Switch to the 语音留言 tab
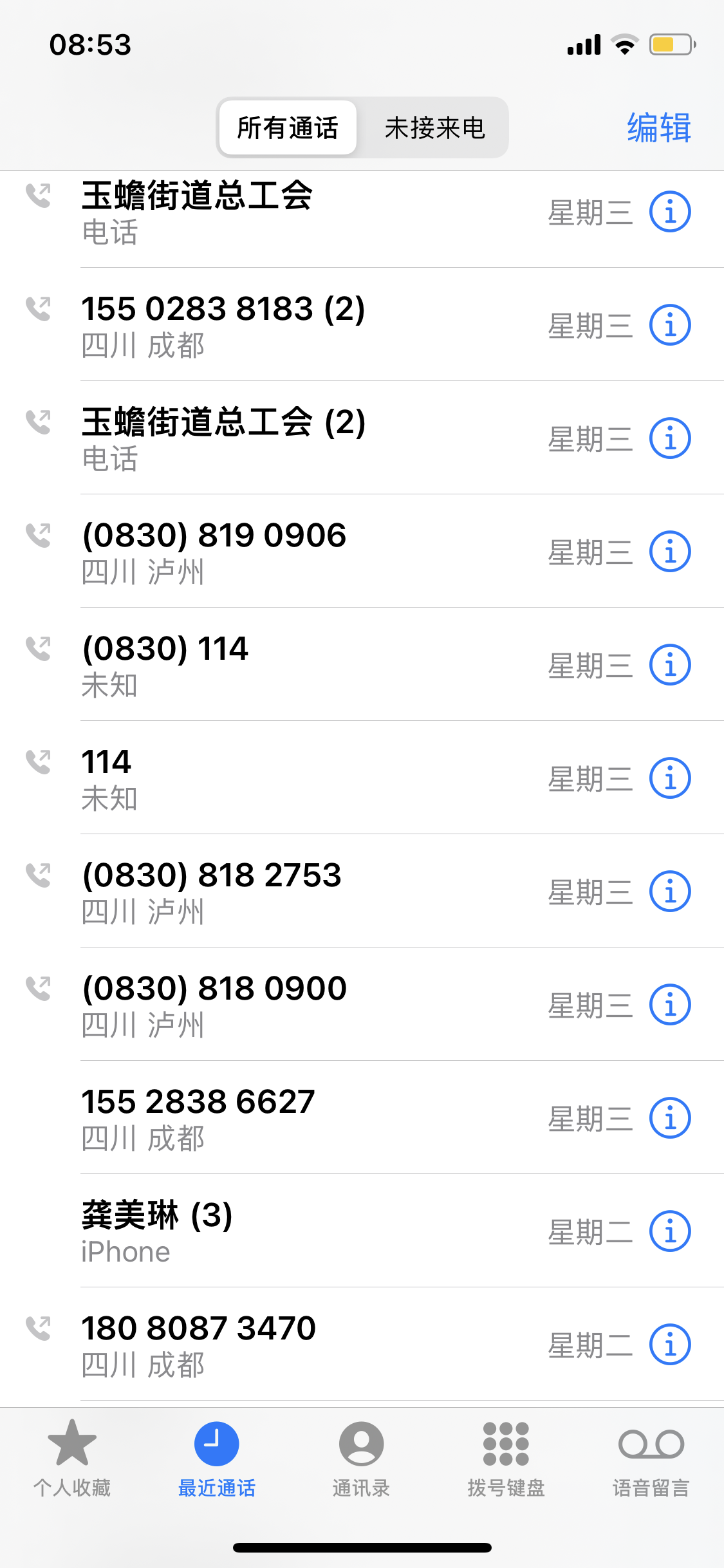Viewport: 724px width, 1568px height. [651, 1459]
